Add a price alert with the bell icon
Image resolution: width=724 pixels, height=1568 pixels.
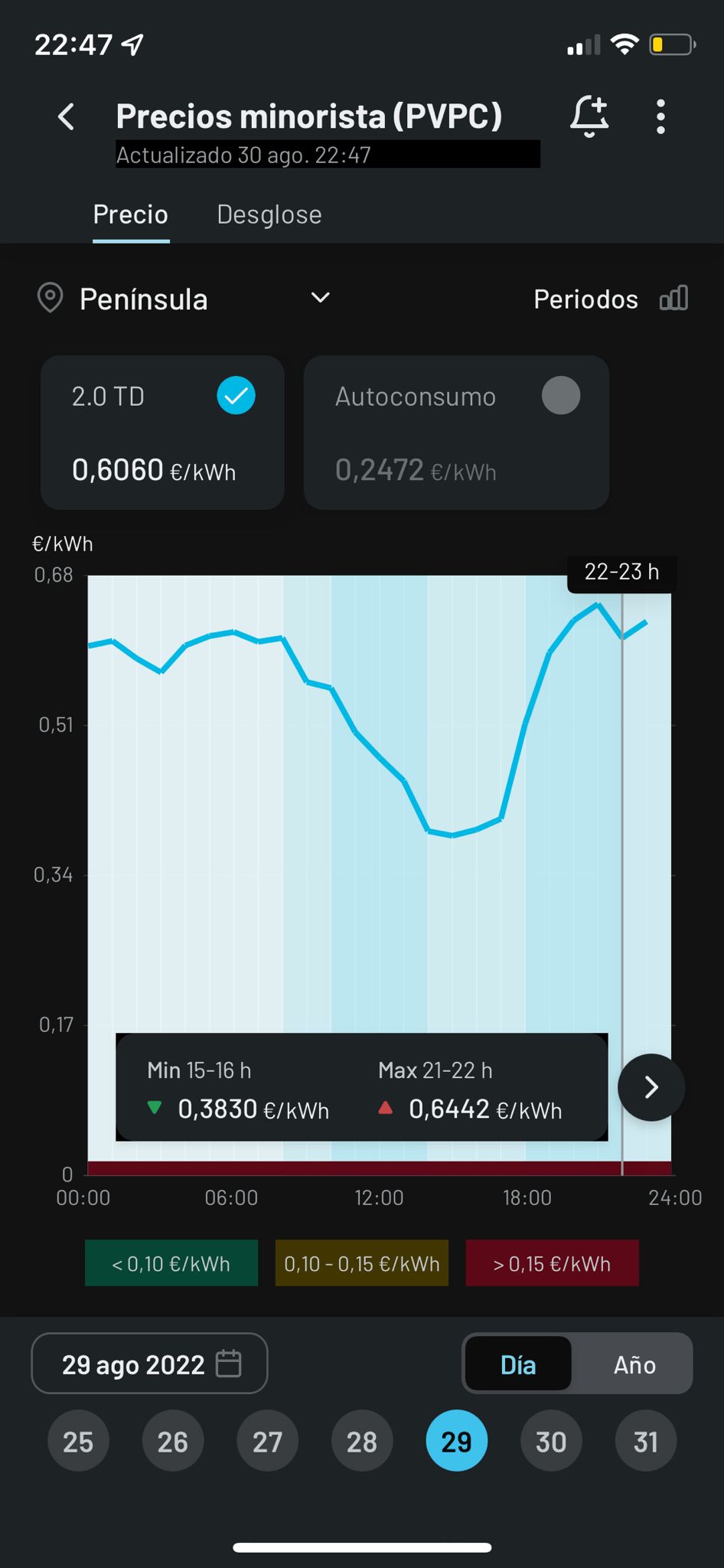pos(589,117)
